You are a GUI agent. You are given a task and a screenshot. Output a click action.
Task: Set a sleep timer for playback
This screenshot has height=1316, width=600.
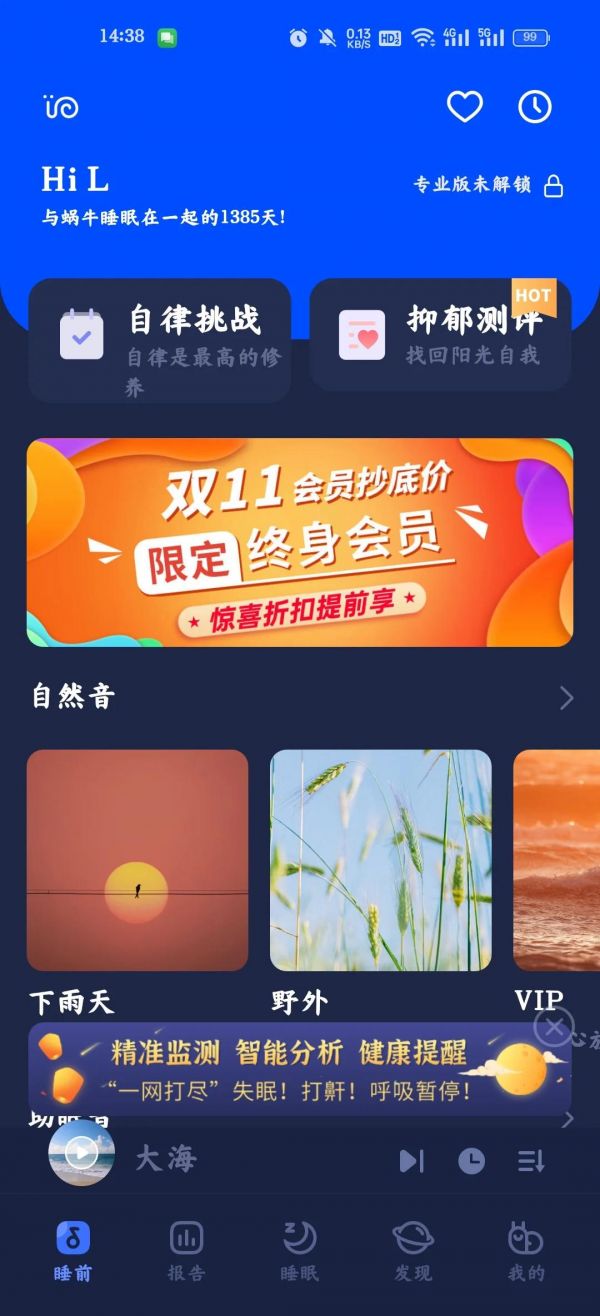(471, 1160)
